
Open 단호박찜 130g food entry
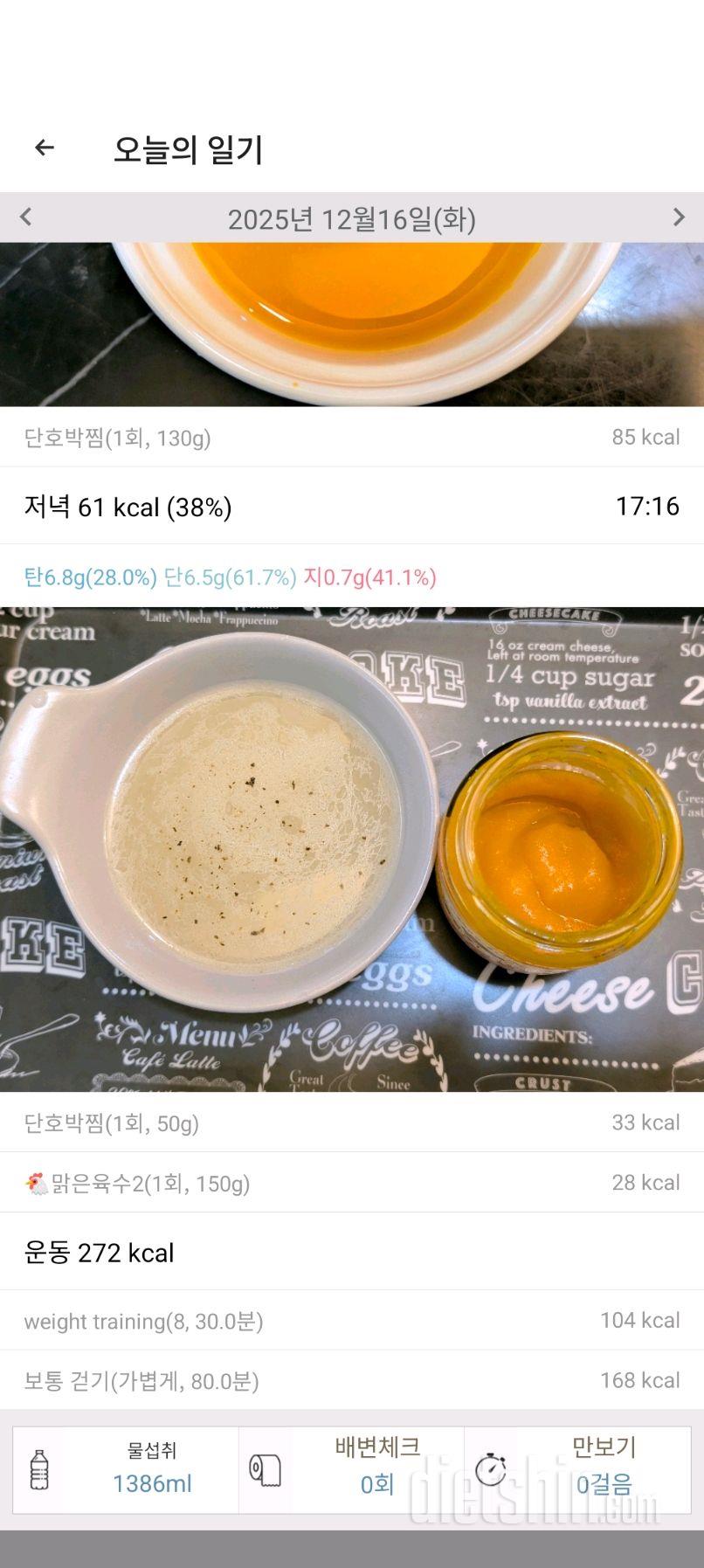coord(351,437)
